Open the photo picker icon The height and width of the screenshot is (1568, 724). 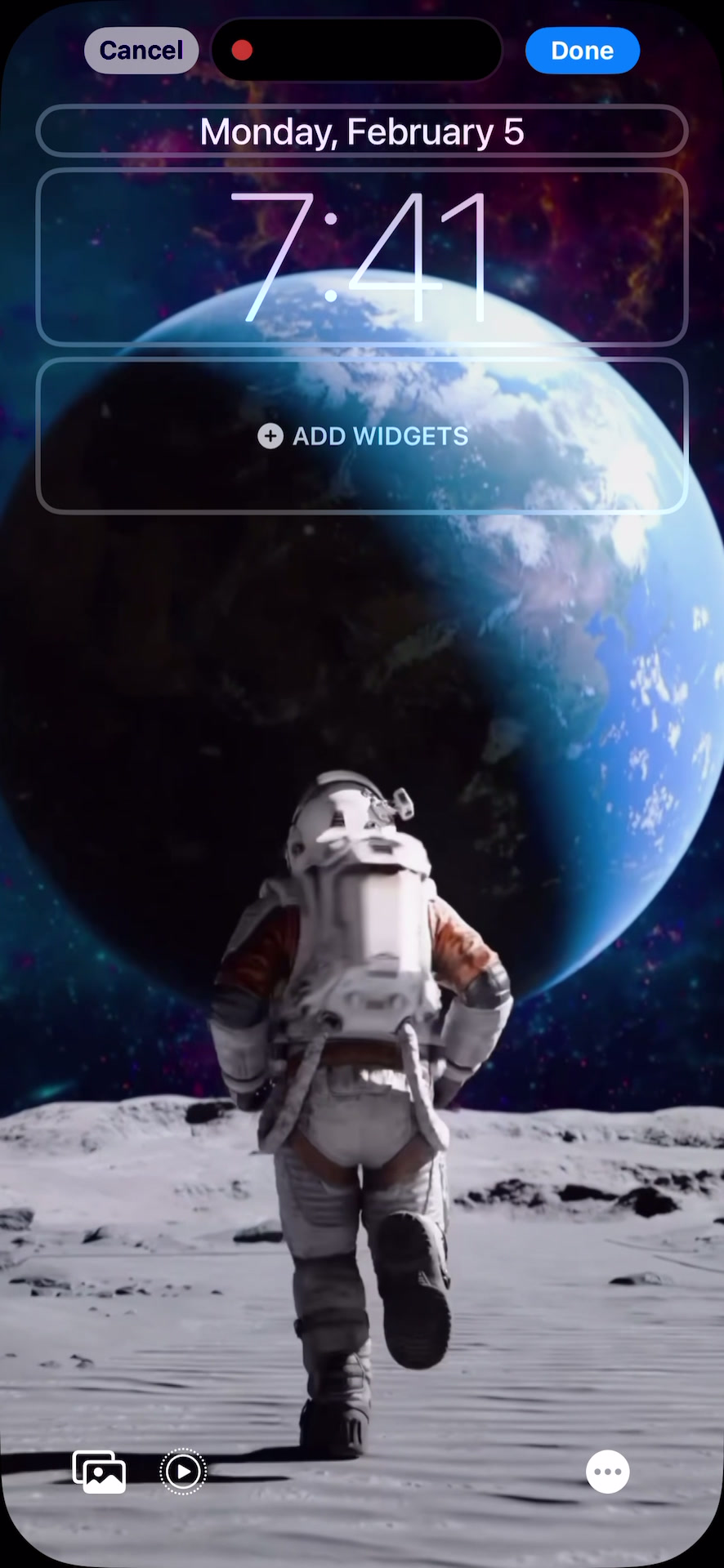click(100, 1472)
